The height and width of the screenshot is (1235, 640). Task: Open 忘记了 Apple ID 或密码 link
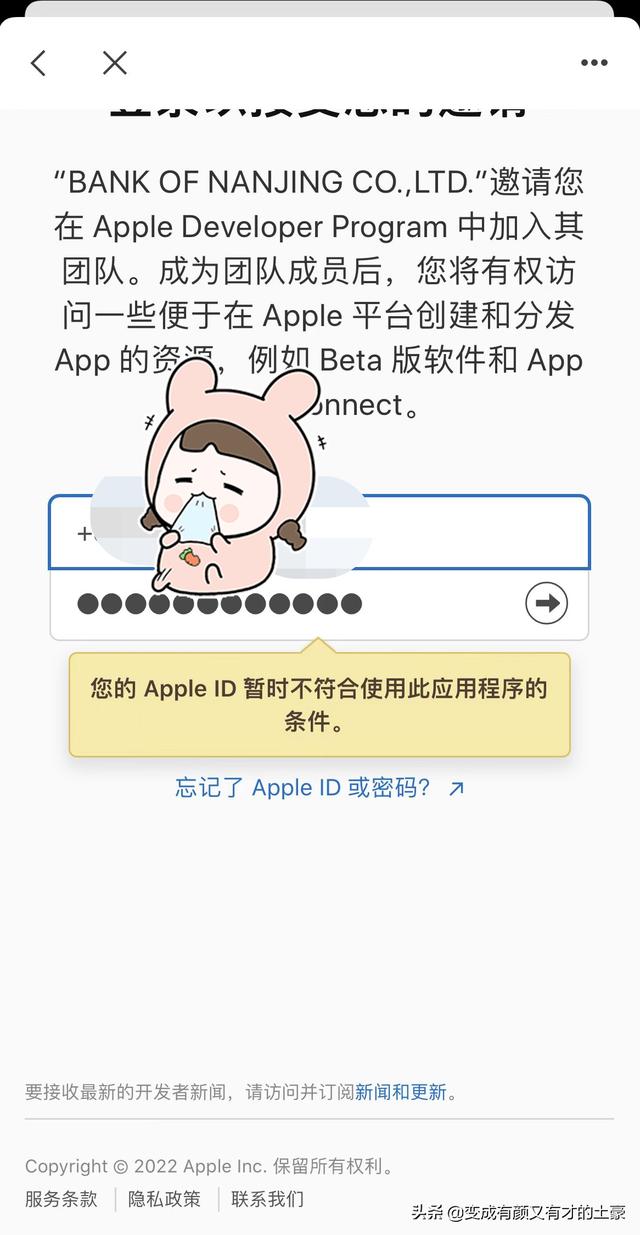(319, 788)
